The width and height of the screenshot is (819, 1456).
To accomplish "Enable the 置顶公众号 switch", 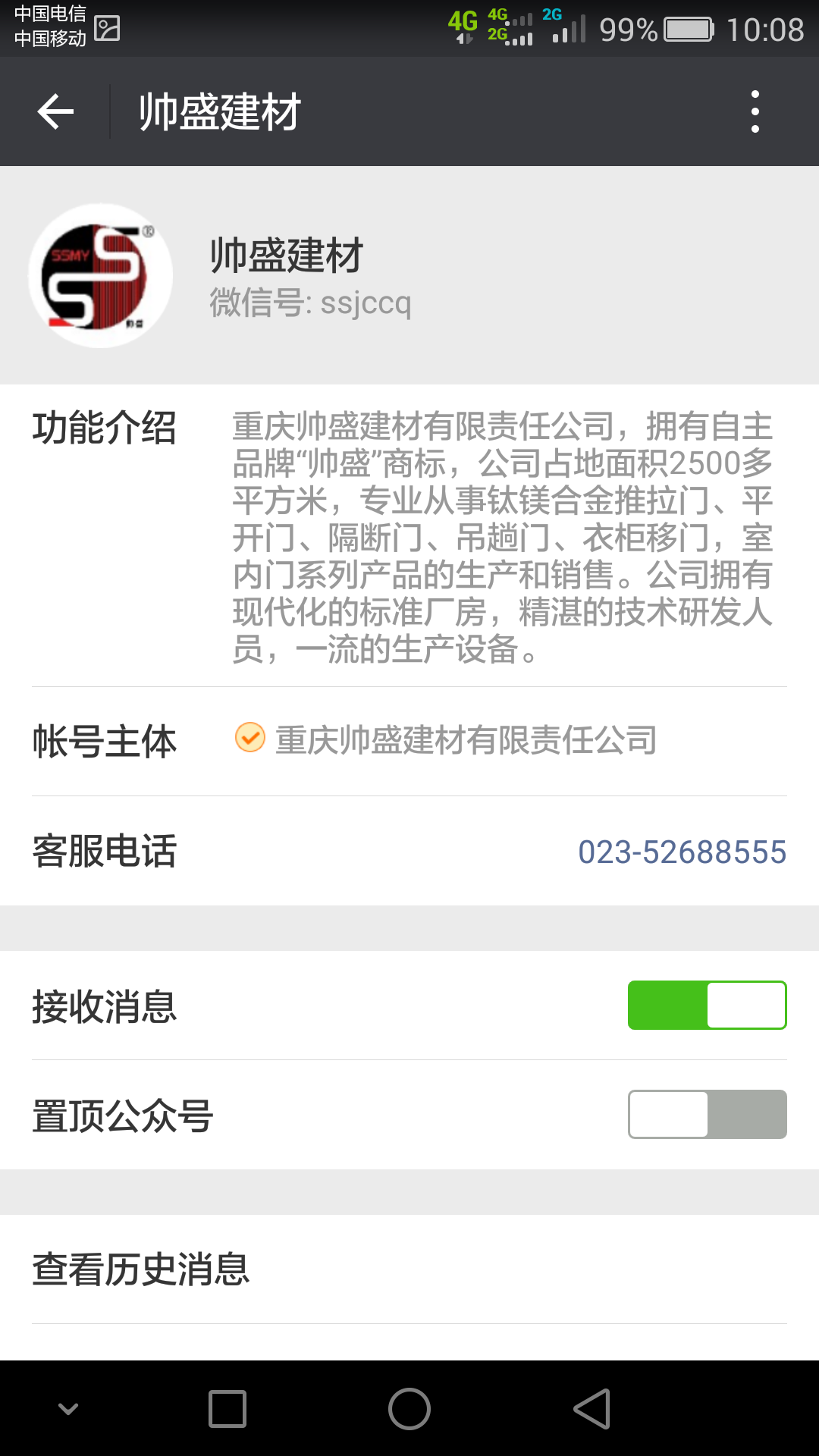I will click(707, 1115).
